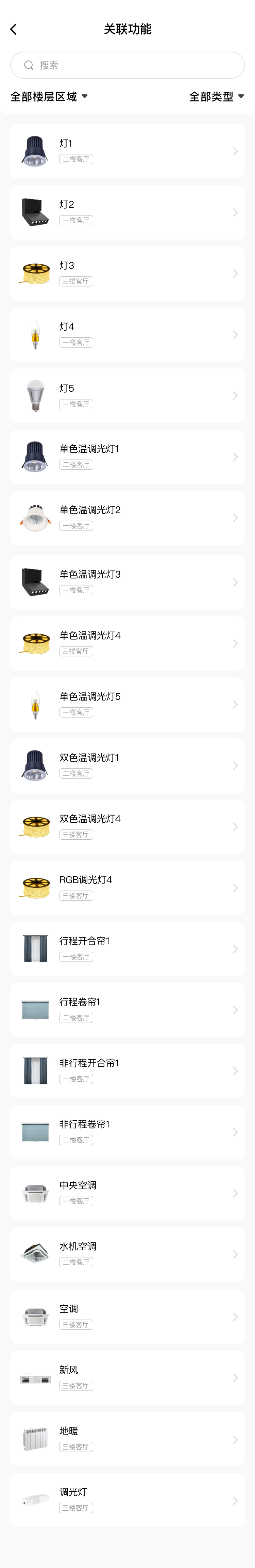This screenshot has width=255, height=1568.
Task: Open 新风 ventilation entry
Action: (128, 1378)
